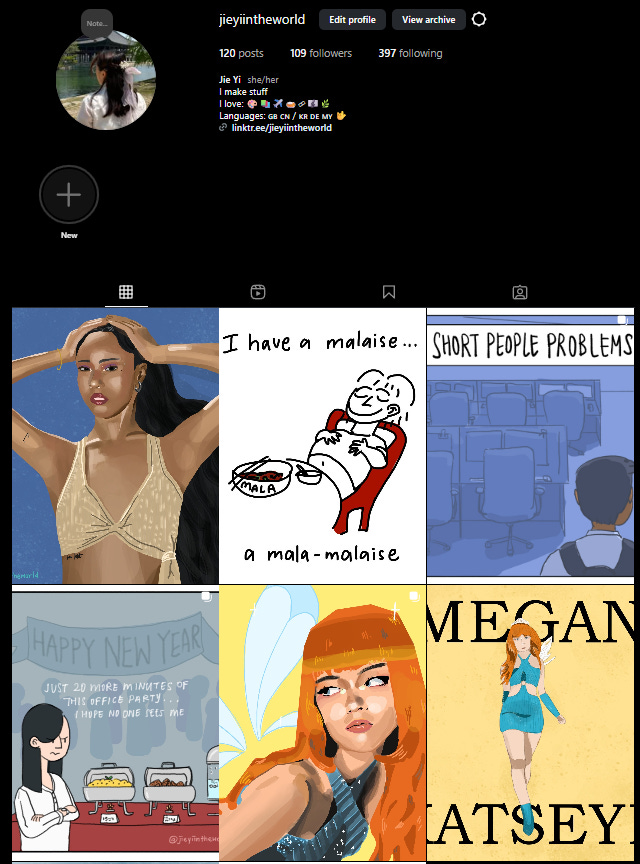Image resolution: width=640 pixels, height=864 pixels.
Task: Tap the Note bubble above profile picture
Action: [97, 22]
